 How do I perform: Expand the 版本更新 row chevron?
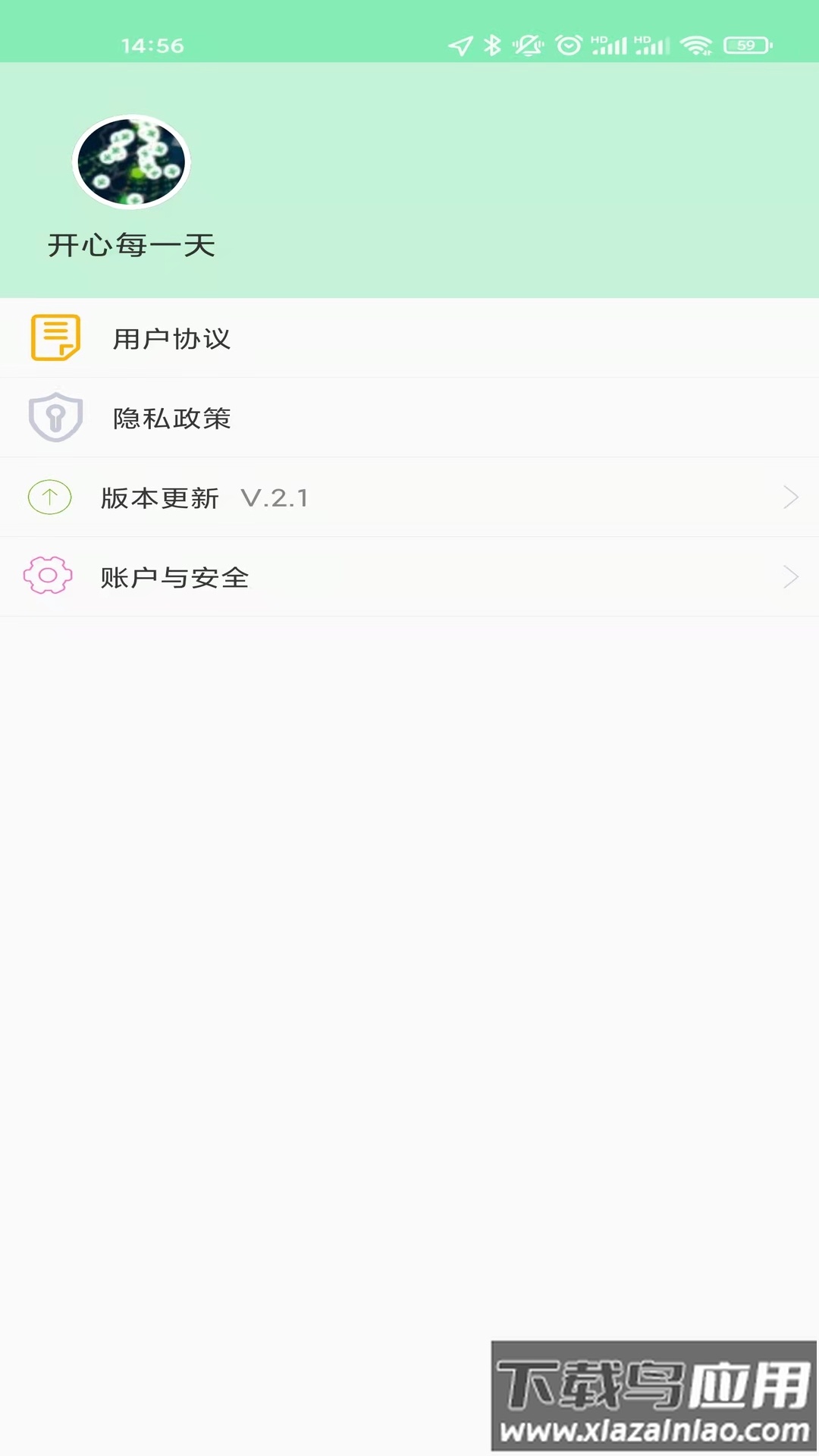click(x=790, y=497)
